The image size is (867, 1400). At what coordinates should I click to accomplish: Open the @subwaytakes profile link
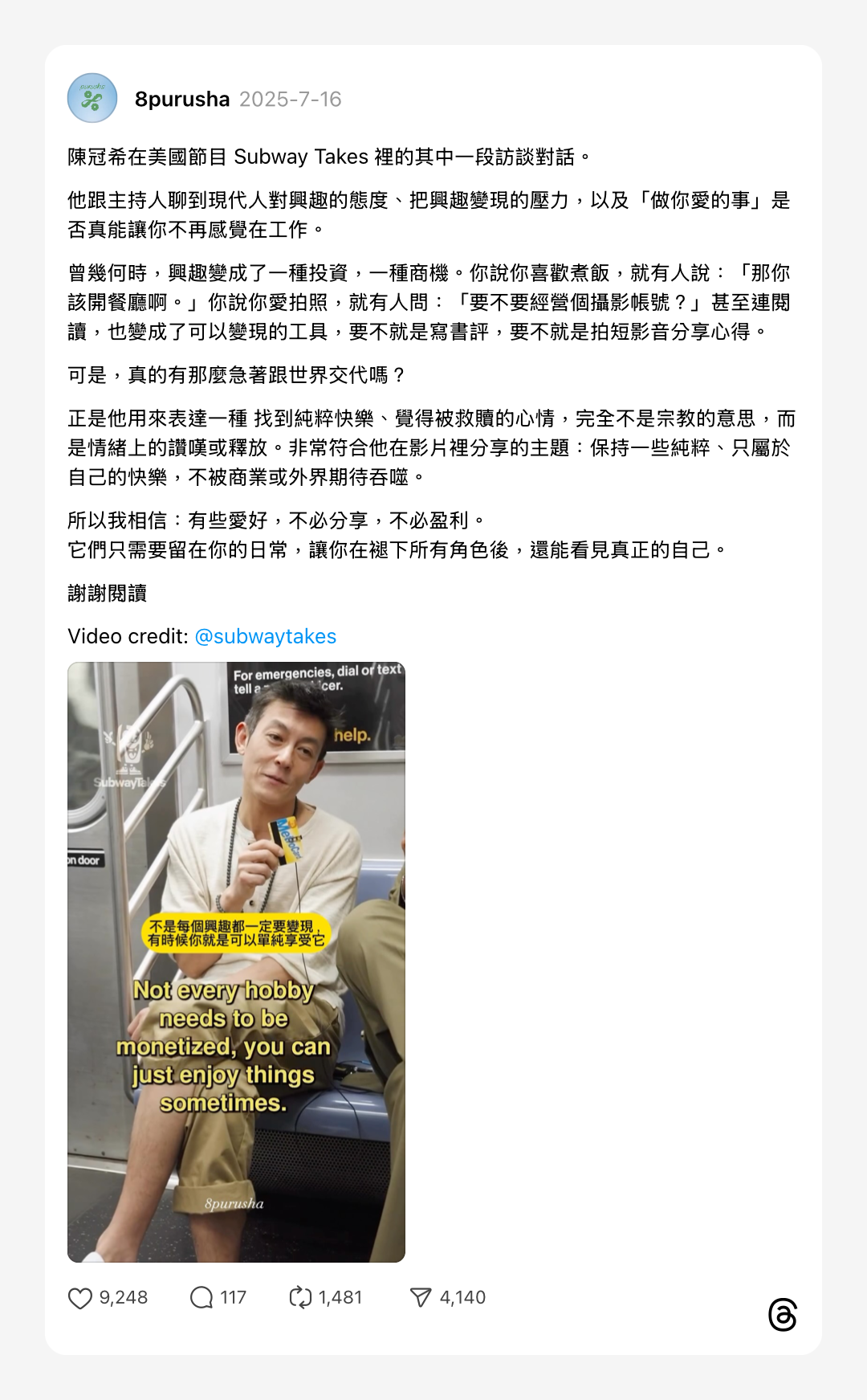265,636
